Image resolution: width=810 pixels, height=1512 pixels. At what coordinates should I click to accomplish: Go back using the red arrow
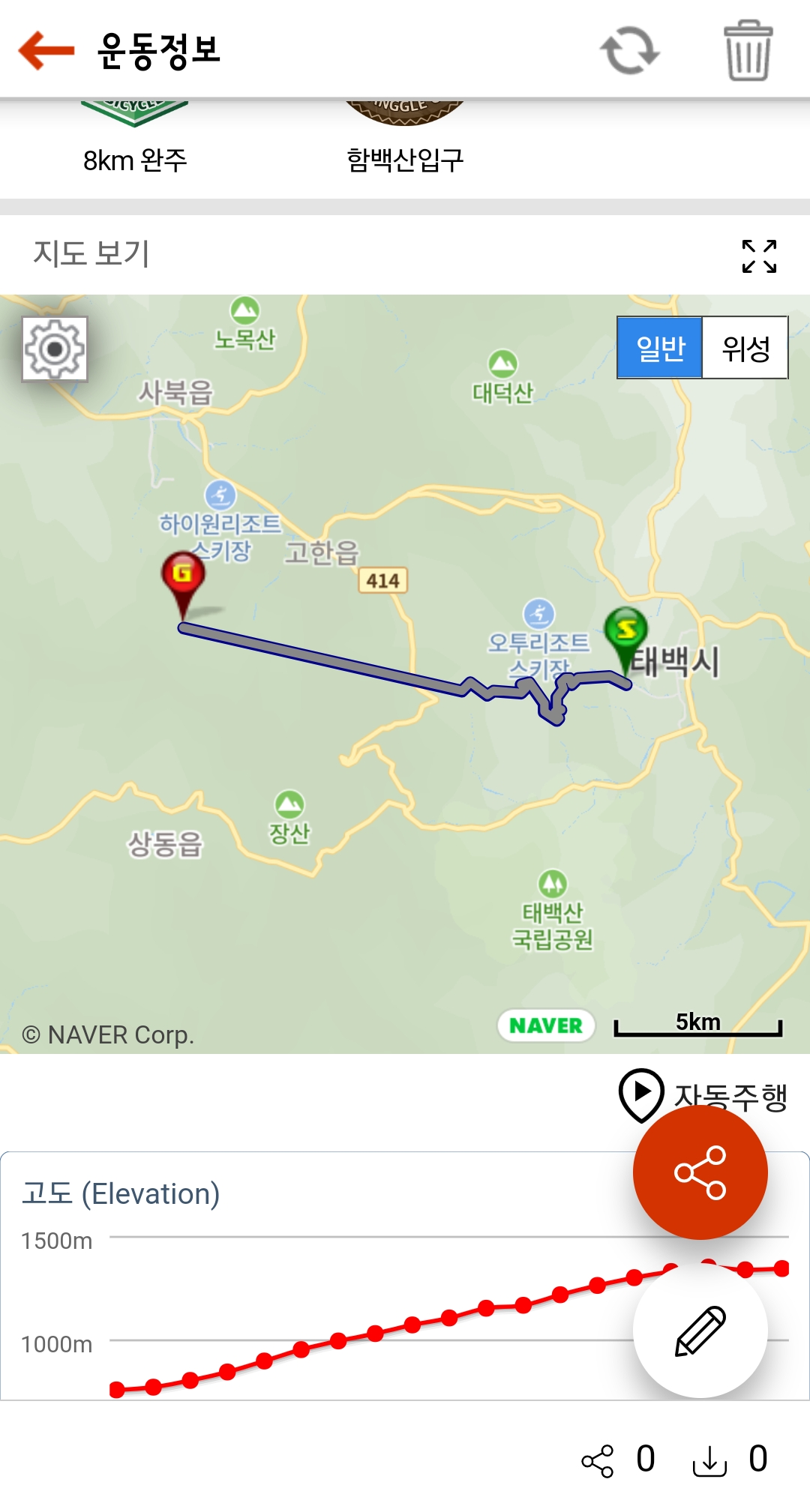pos(46,50)
